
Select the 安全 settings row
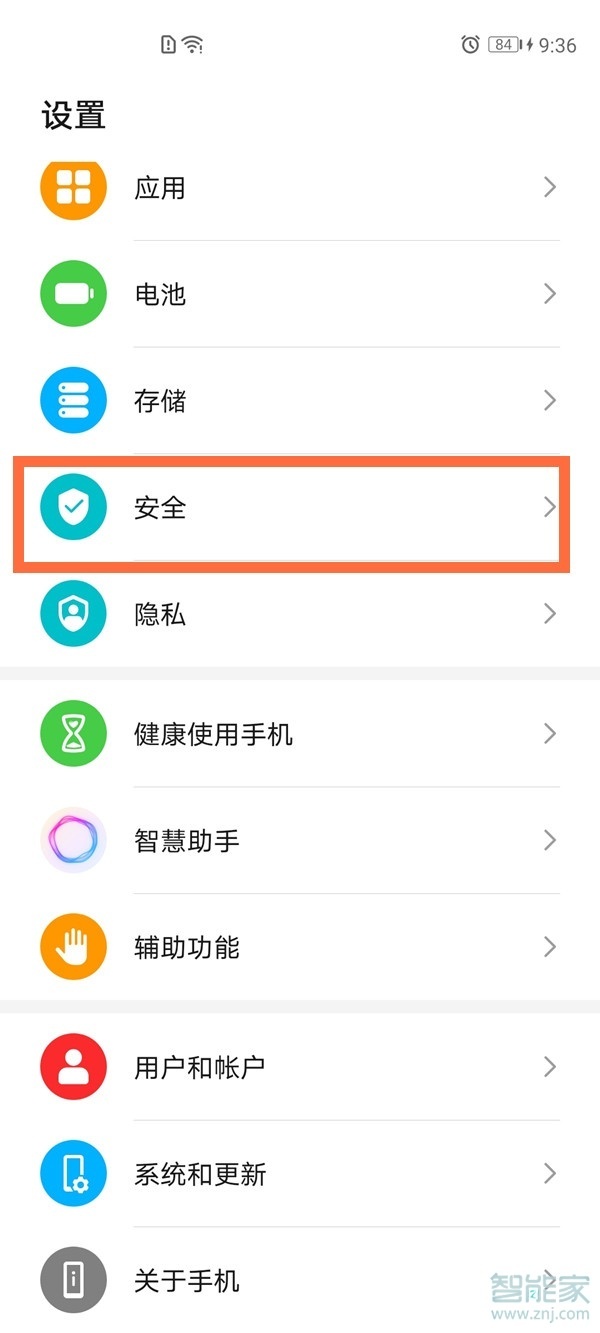pyautogui.click(x=300, y=508)
